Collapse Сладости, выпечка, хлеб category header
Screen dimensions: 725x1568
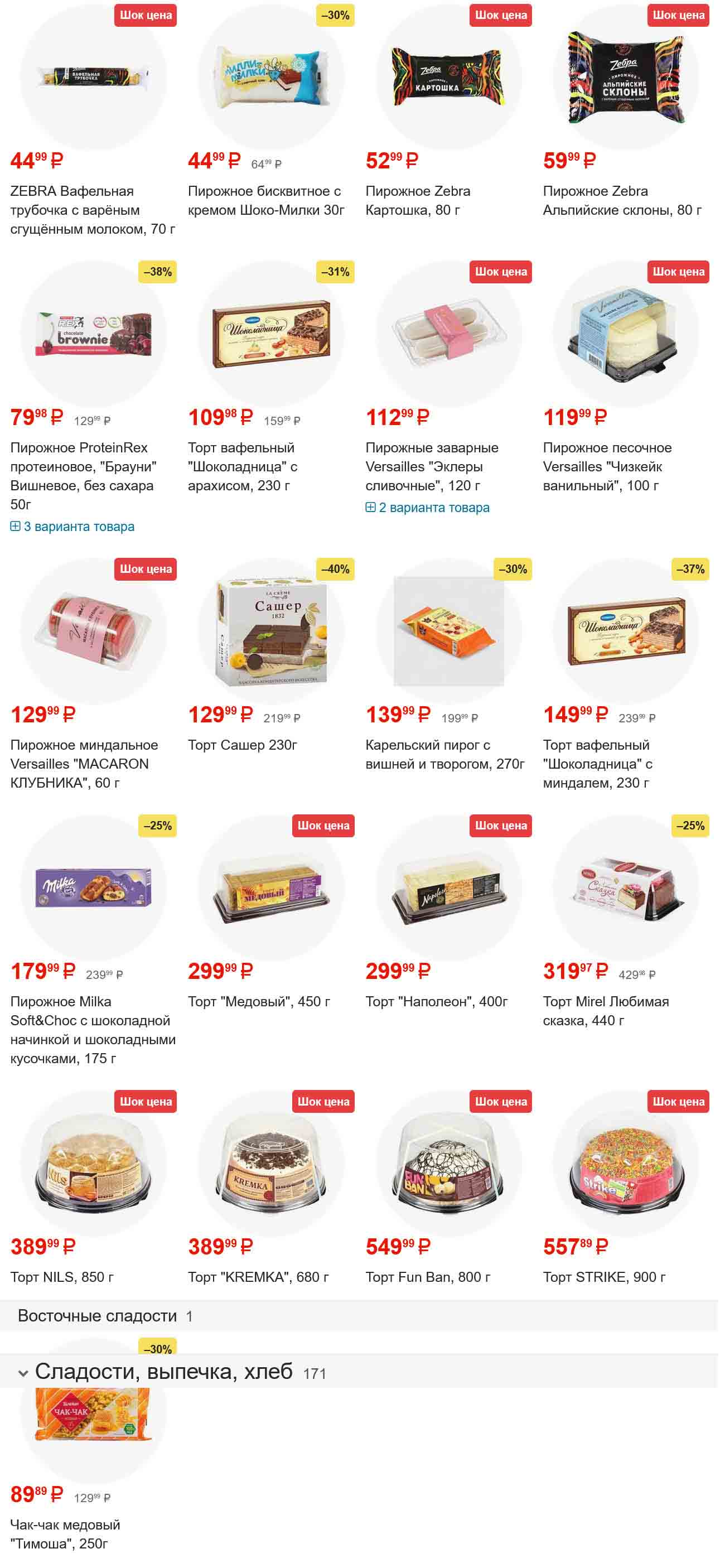23,1373
